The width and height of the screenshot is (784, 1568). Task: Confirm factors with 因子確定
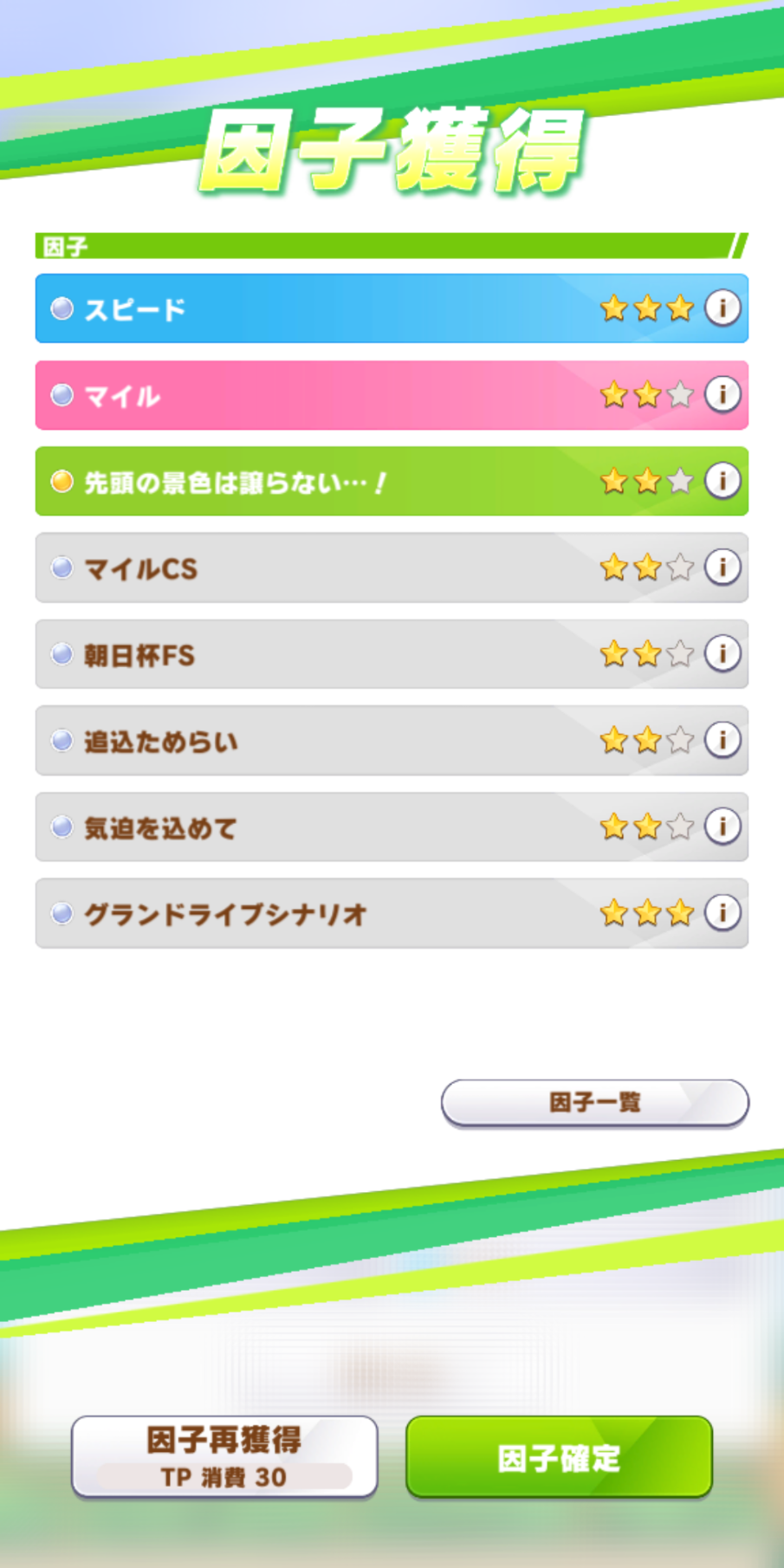[559, 1457]
